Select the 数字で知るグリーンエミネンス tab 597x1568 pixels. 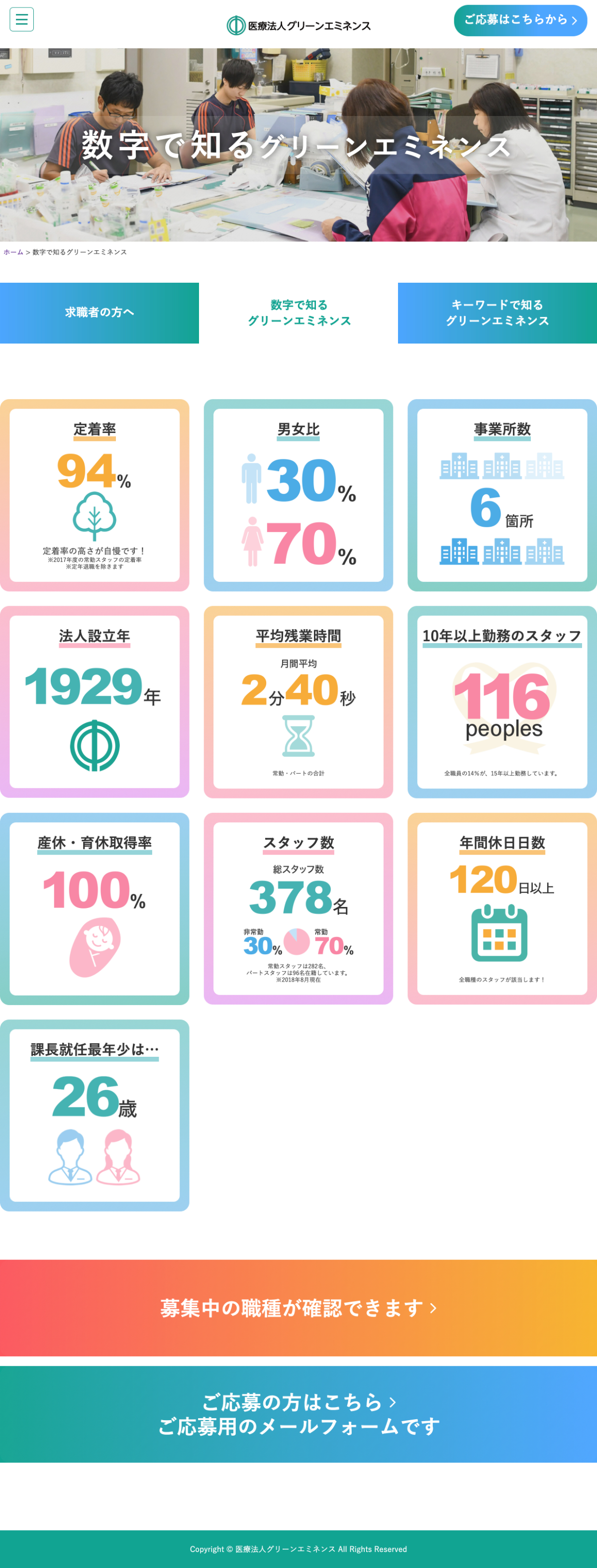[x=298, y=312]
